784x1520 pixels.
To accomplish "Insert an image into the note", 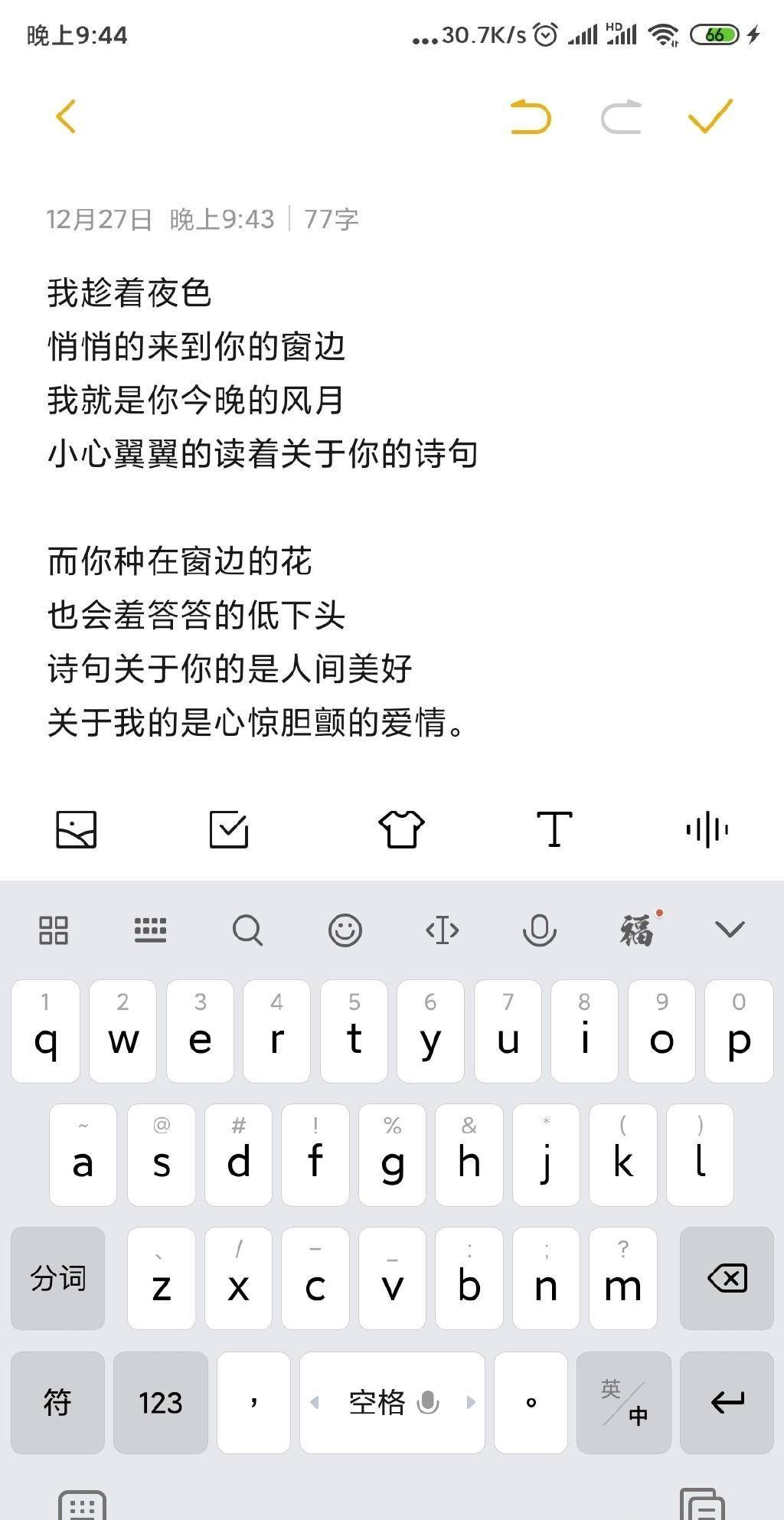I will tap(77, 829).
